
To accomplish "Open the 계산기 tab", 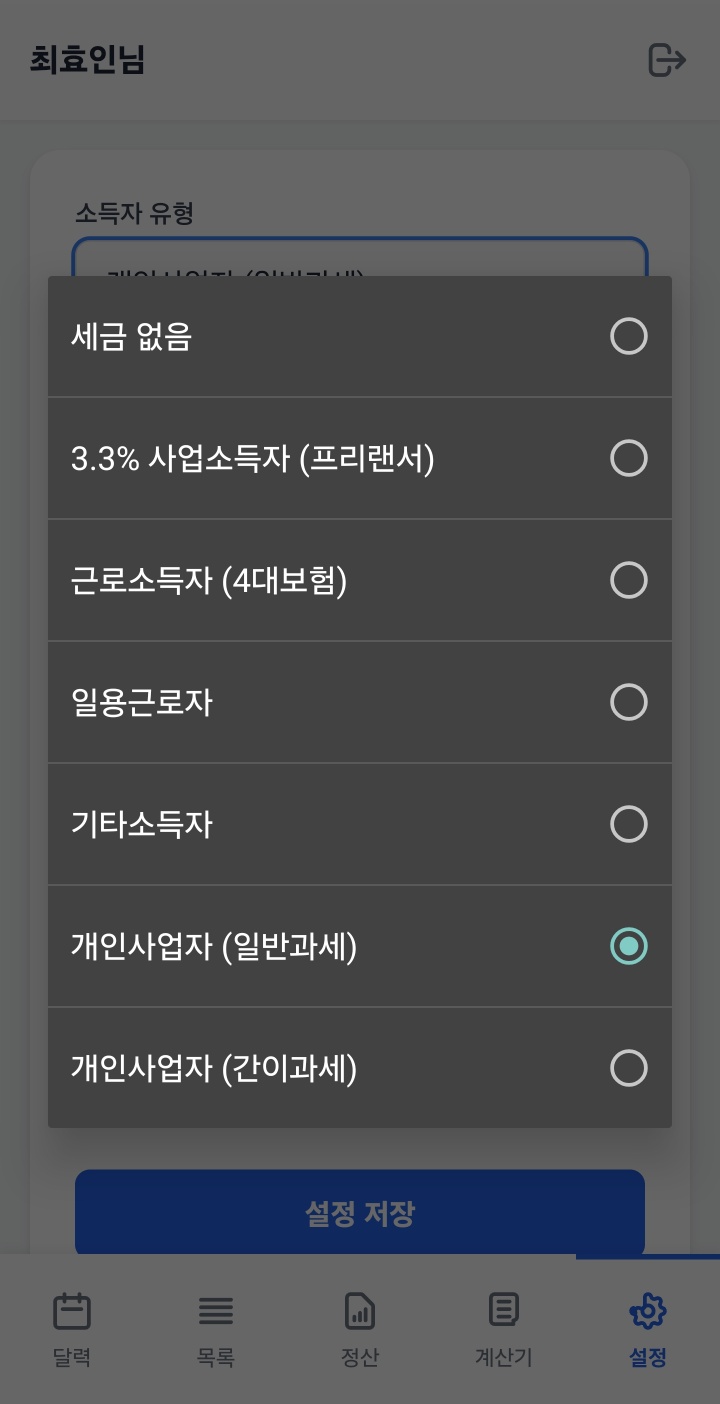I will click(x=504, y=1330).
